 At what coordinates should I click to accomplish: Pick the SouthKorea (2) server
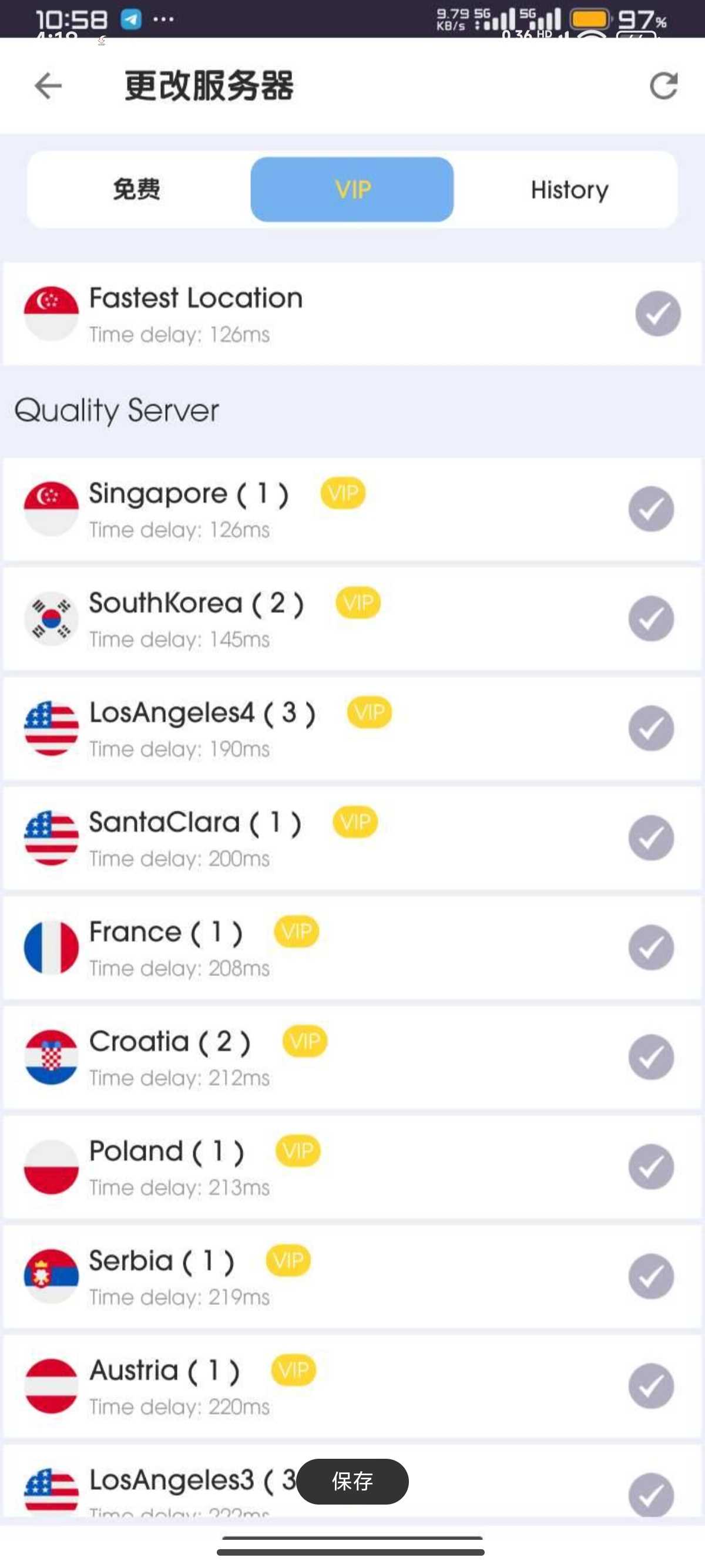[x=352, y=619]
